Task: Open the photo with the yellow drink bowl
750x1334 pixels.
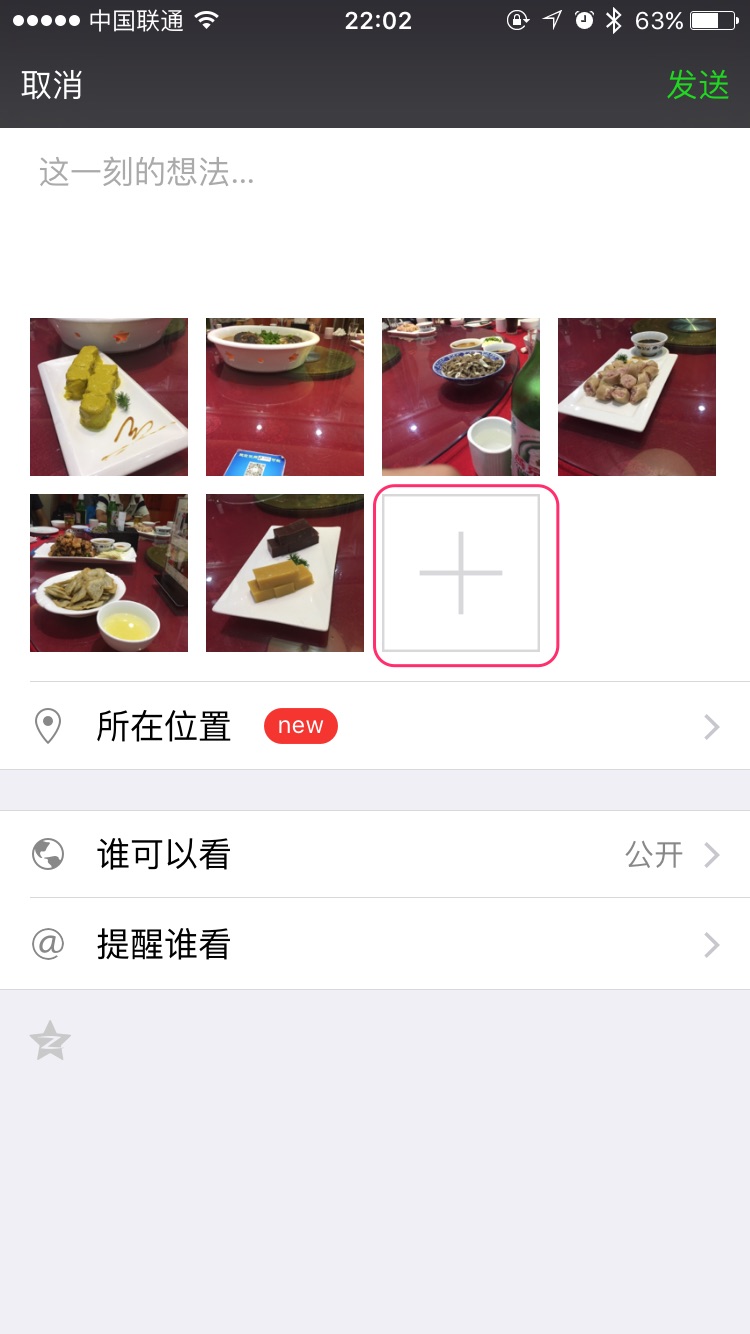Action: pos(109,573)
